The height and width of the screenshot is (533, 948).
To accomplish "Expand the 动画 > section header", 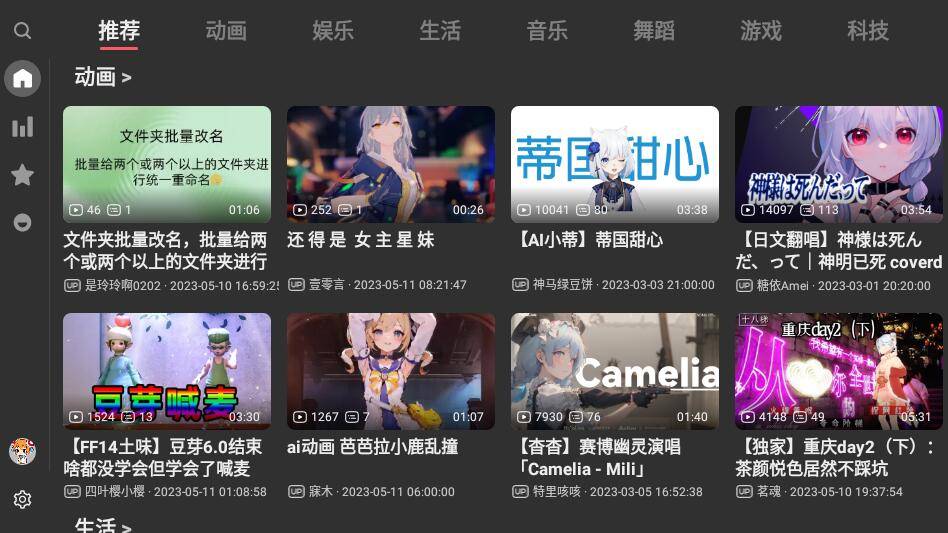I will [103, 77].
